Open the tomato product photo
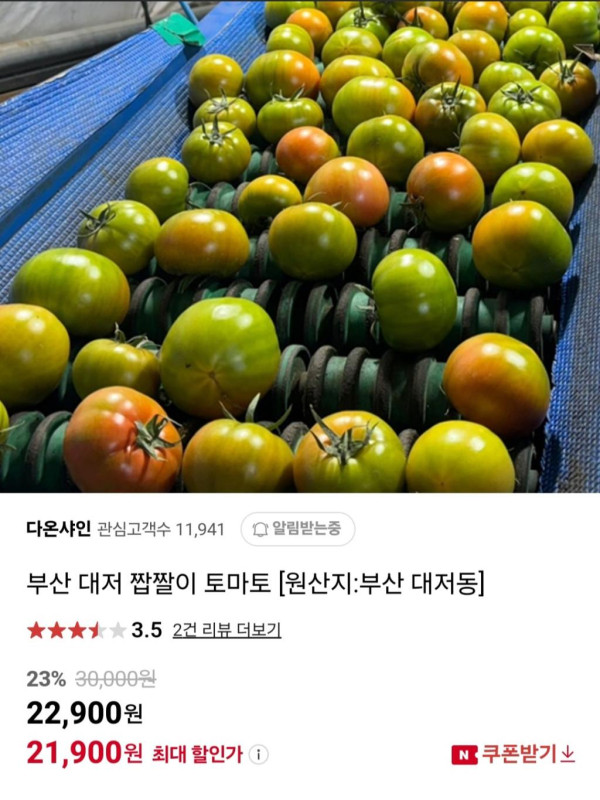 (x=300, y=246)
